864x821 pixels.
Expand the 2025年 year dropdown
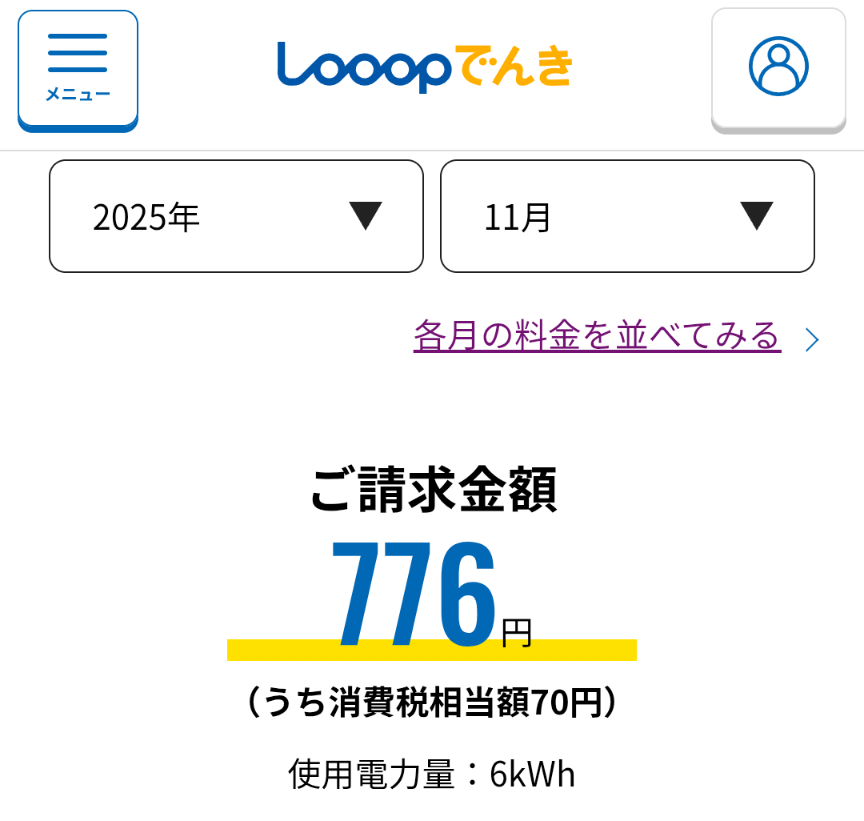pyautogui.click(x=236, y=216)
